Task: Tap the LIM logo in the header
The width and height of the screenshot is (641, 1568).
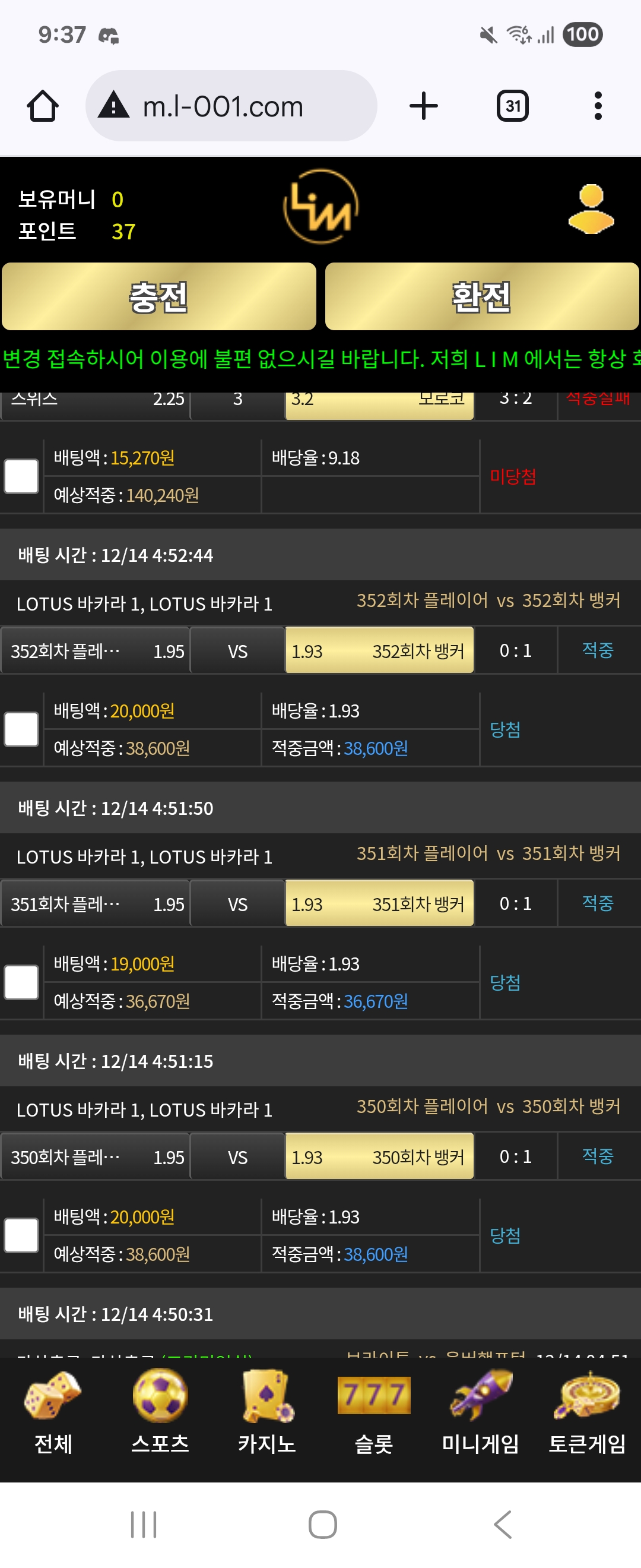Action: click(x=320, y=207)
